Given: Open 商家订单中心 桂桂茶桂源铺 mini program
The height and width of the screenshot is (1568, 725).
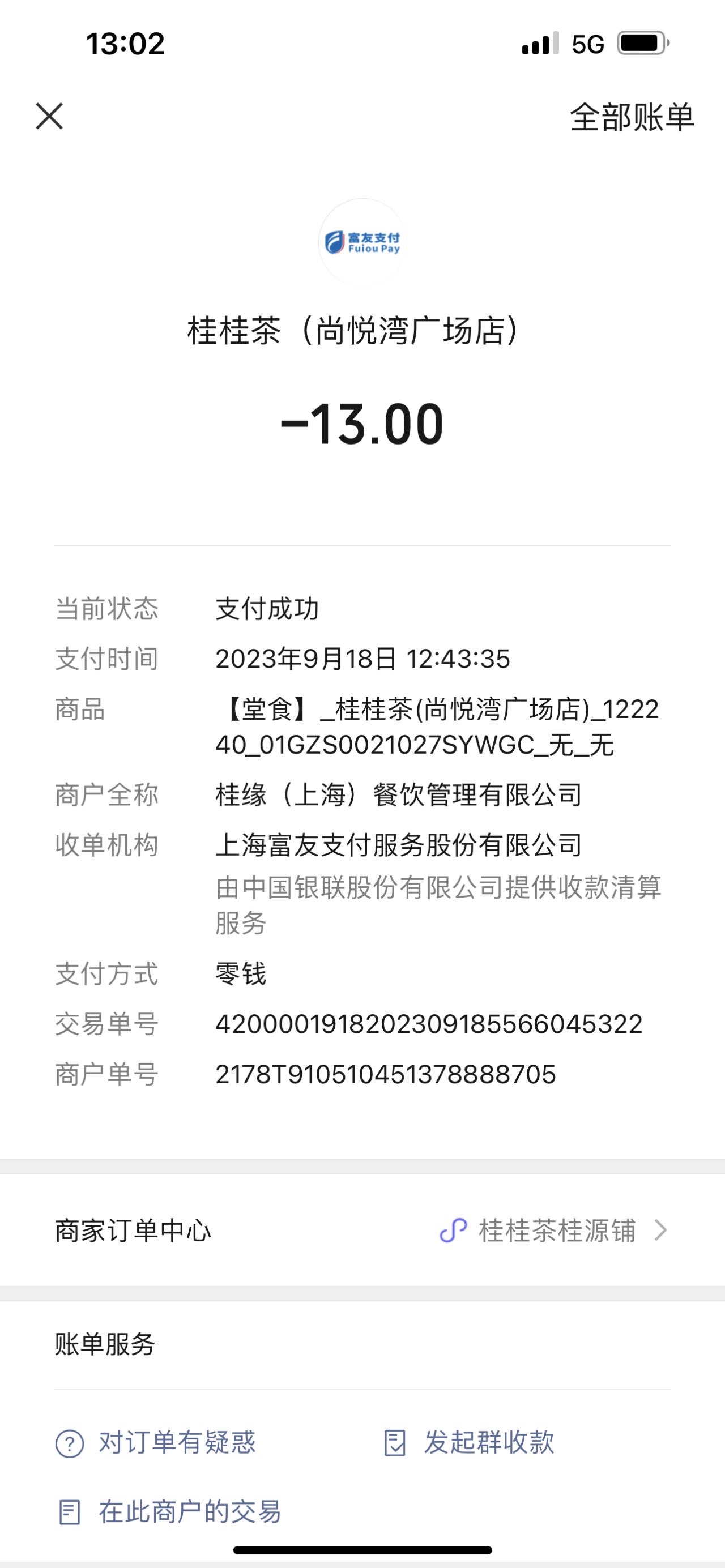Looking at the screenshot, I should click(x=362, y=1231).
